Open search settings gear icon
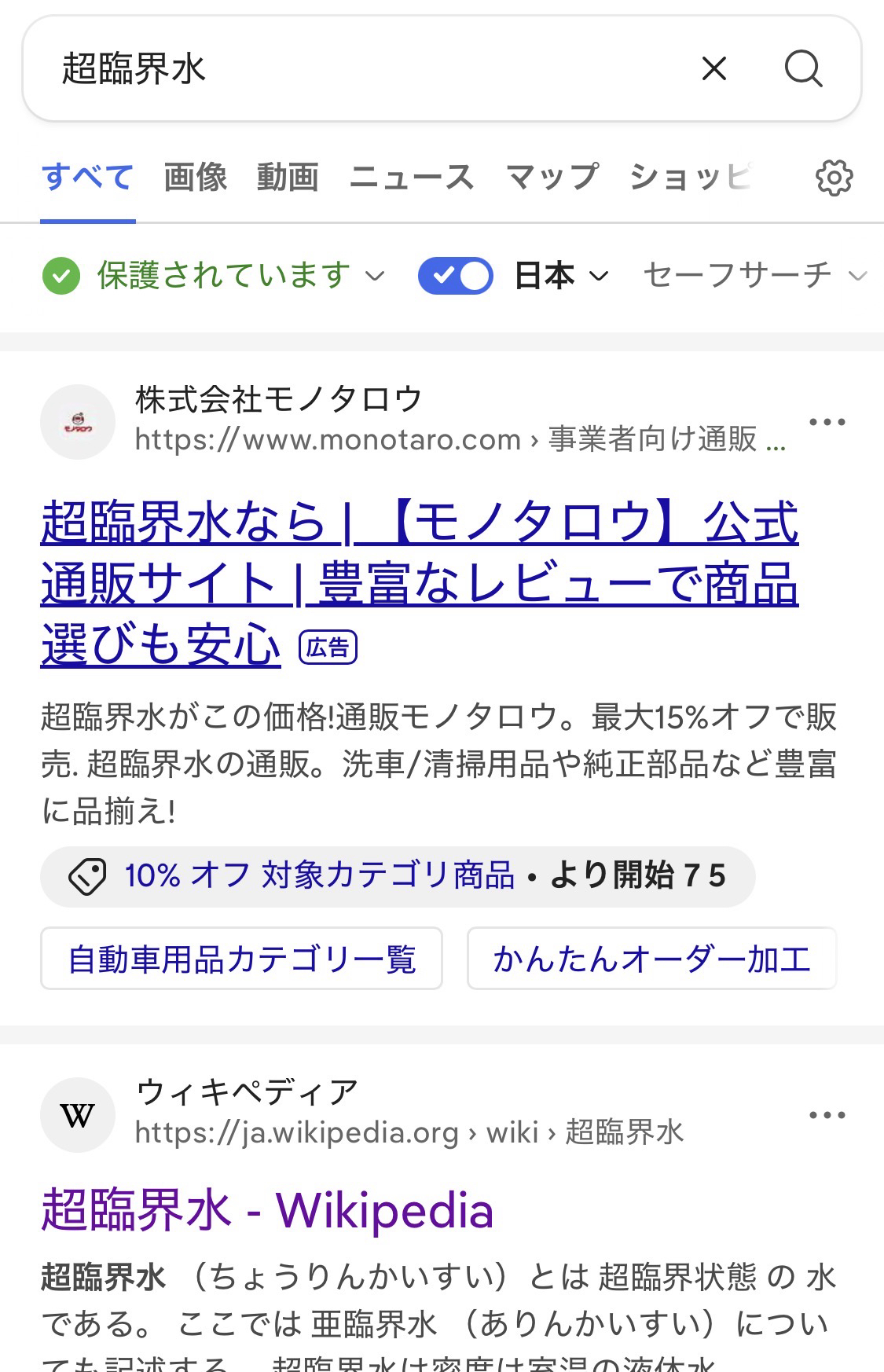This screenshot has height=1372, width=884. tap(834, 178)
